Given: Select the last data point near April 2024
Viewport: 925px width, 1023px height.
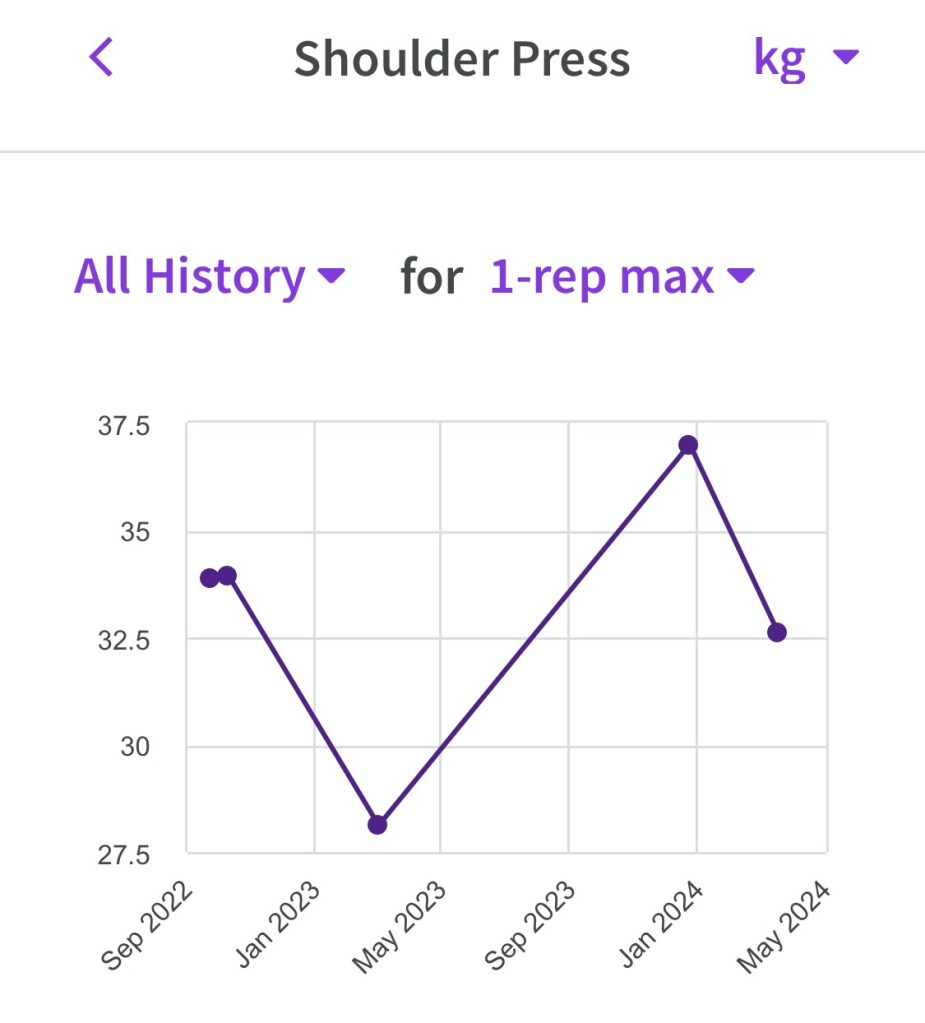Looking at the screenshot, I should [777, 632].
